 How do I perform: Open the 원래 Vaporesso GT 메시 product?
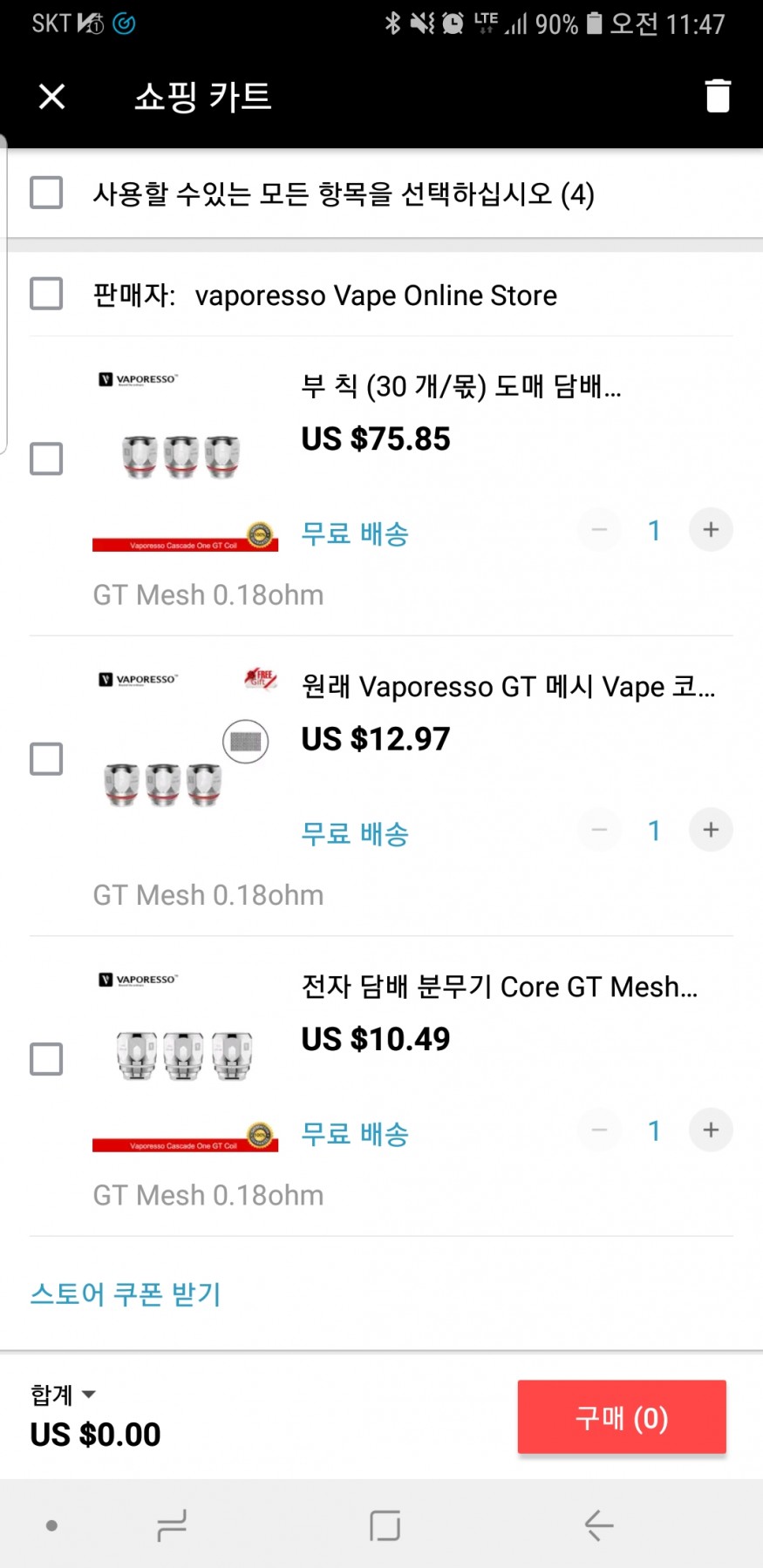(x=508, y=687)
